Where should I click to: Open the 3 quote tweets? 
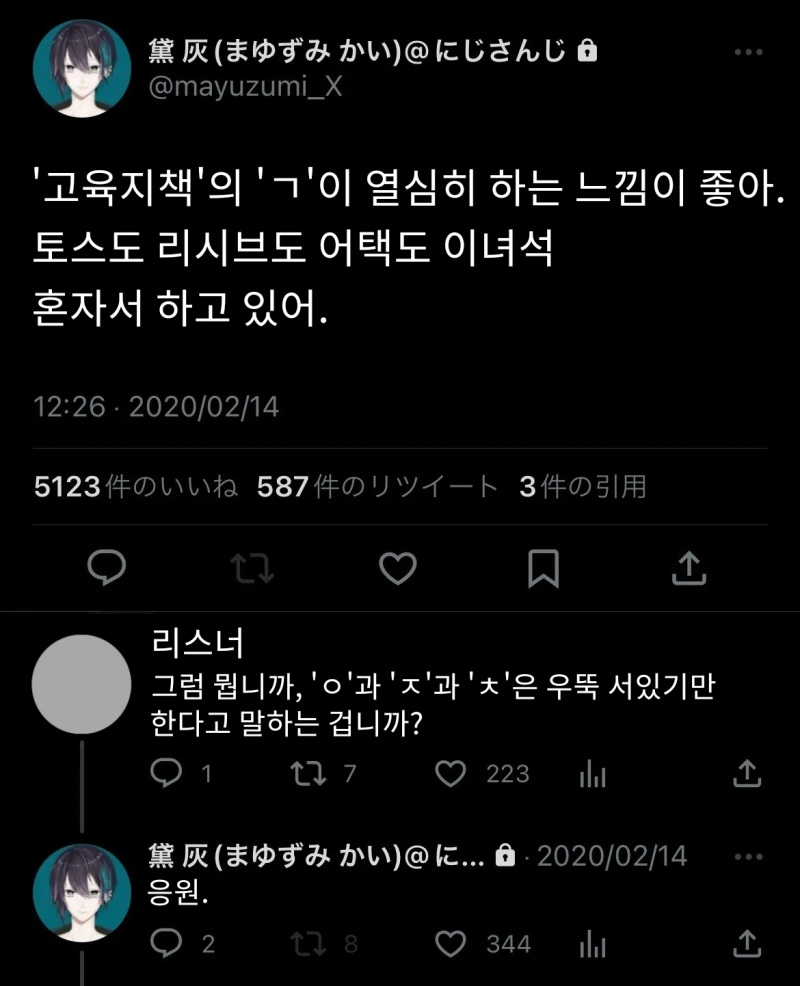582,487
